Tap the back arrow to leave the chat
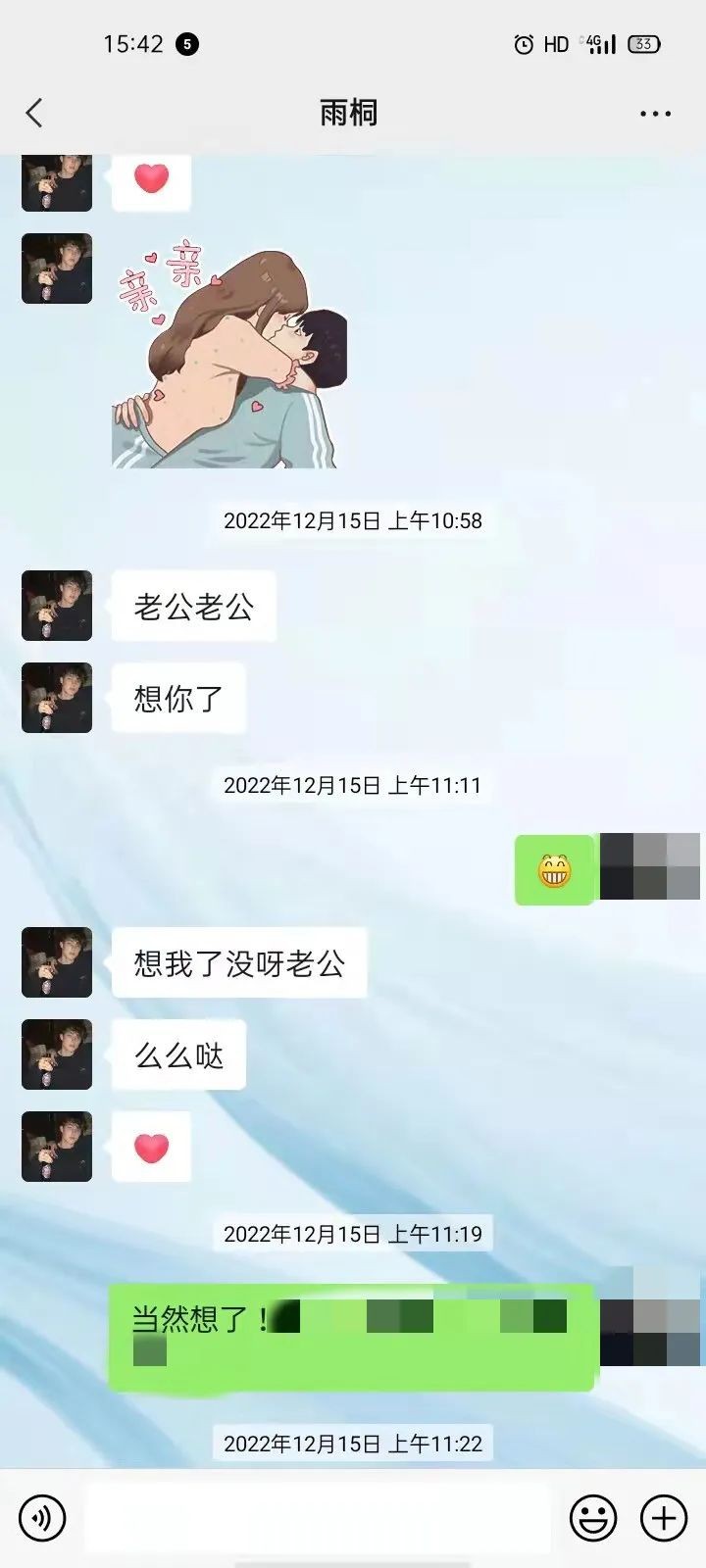This screenshot has height=1568, width=706. point(35,113)
